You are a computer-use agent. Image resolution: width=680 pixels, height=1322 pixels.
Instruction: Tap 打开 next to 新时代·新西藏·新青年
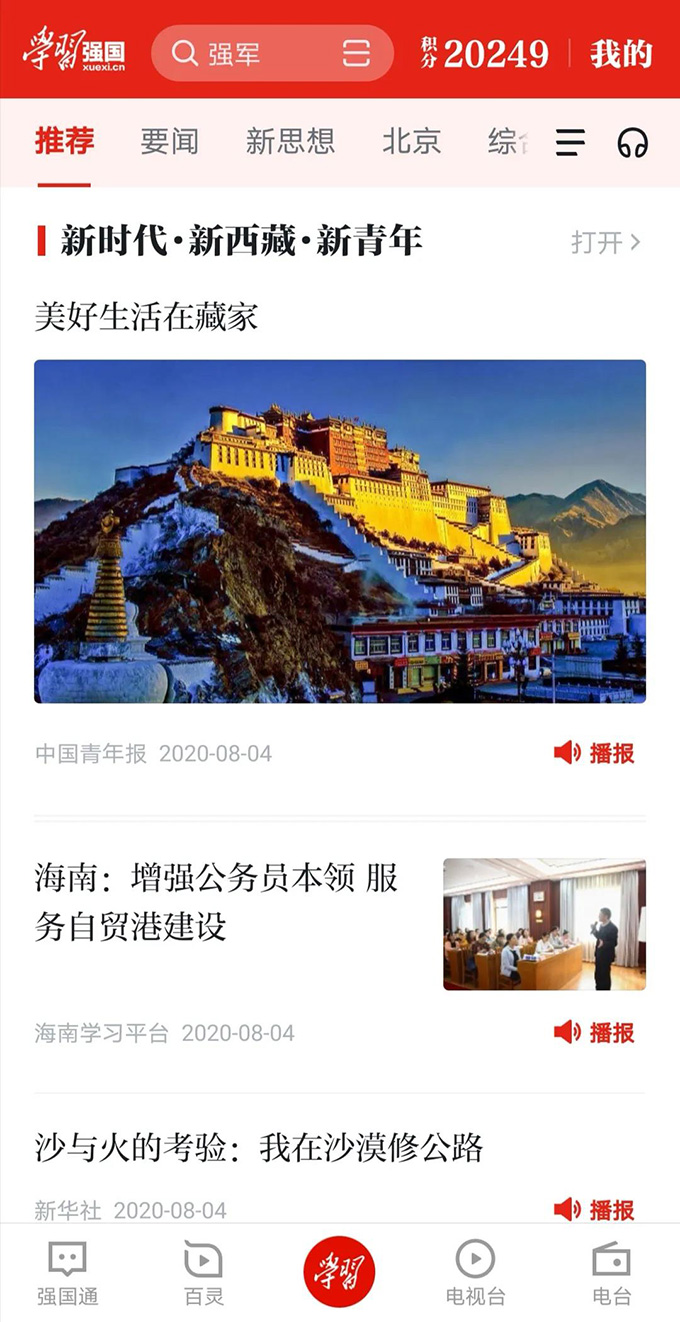pos(606,242)
